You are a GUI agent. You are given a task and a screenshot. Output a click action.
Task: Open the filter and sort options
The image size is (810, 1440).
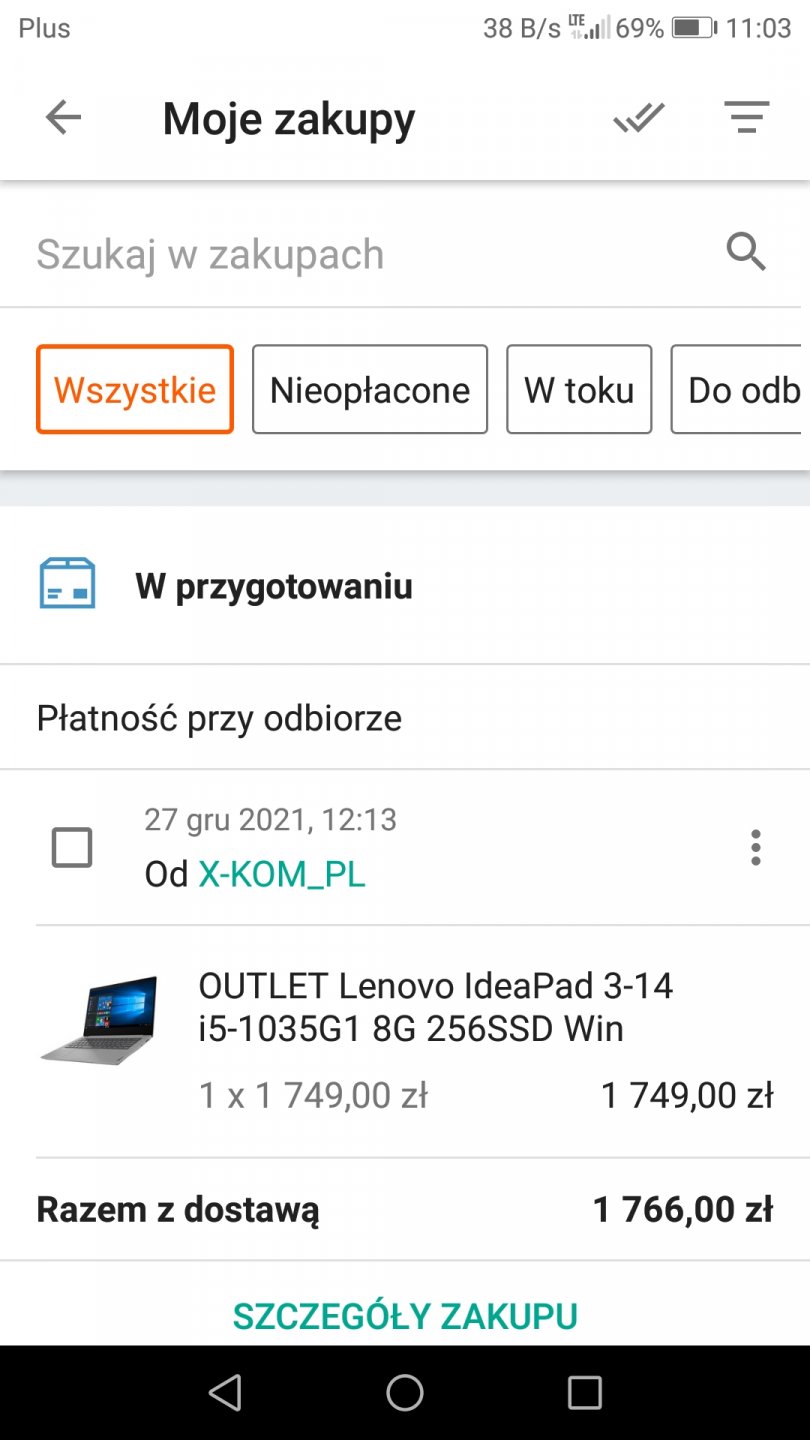tap(746, 119)
